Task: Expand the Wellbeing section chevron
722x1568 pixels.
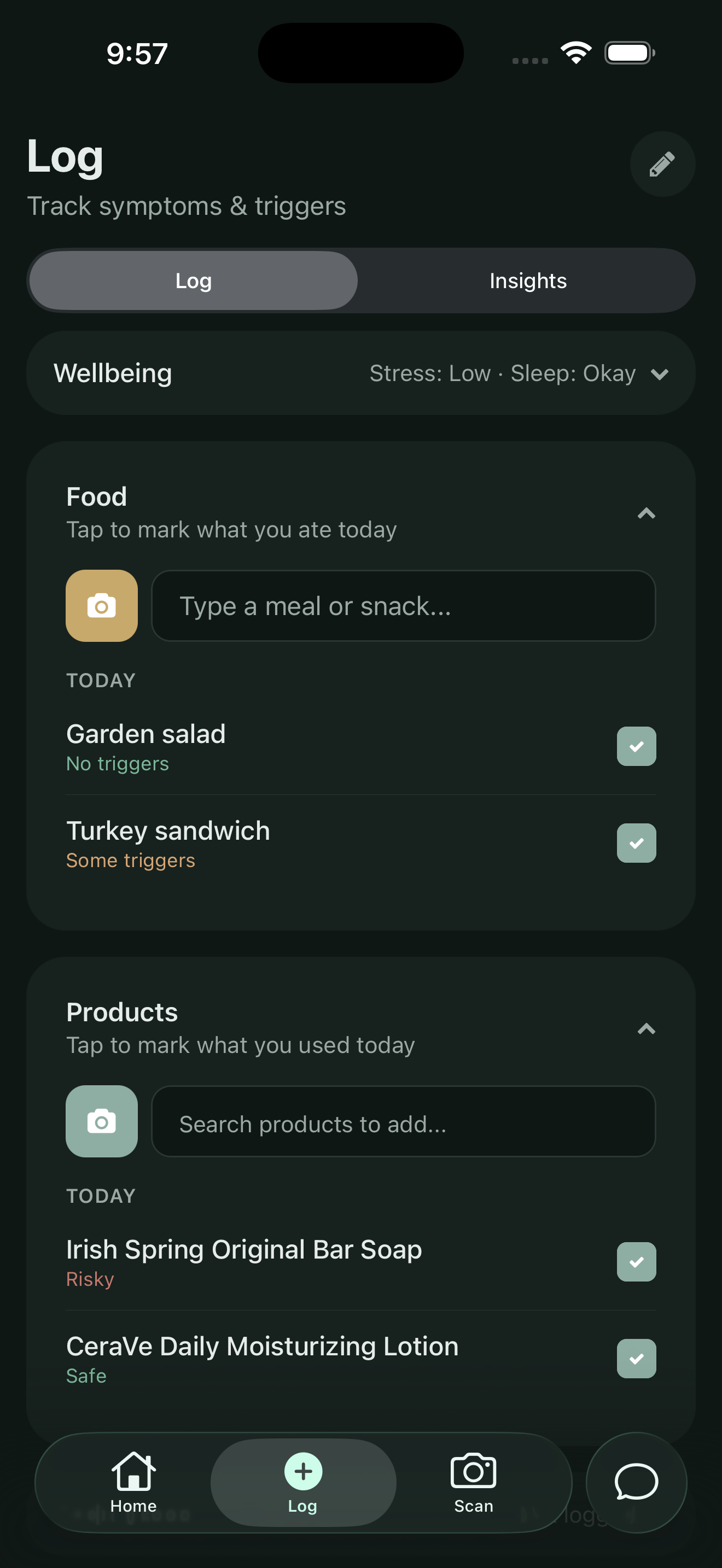Action: point(661,375)
